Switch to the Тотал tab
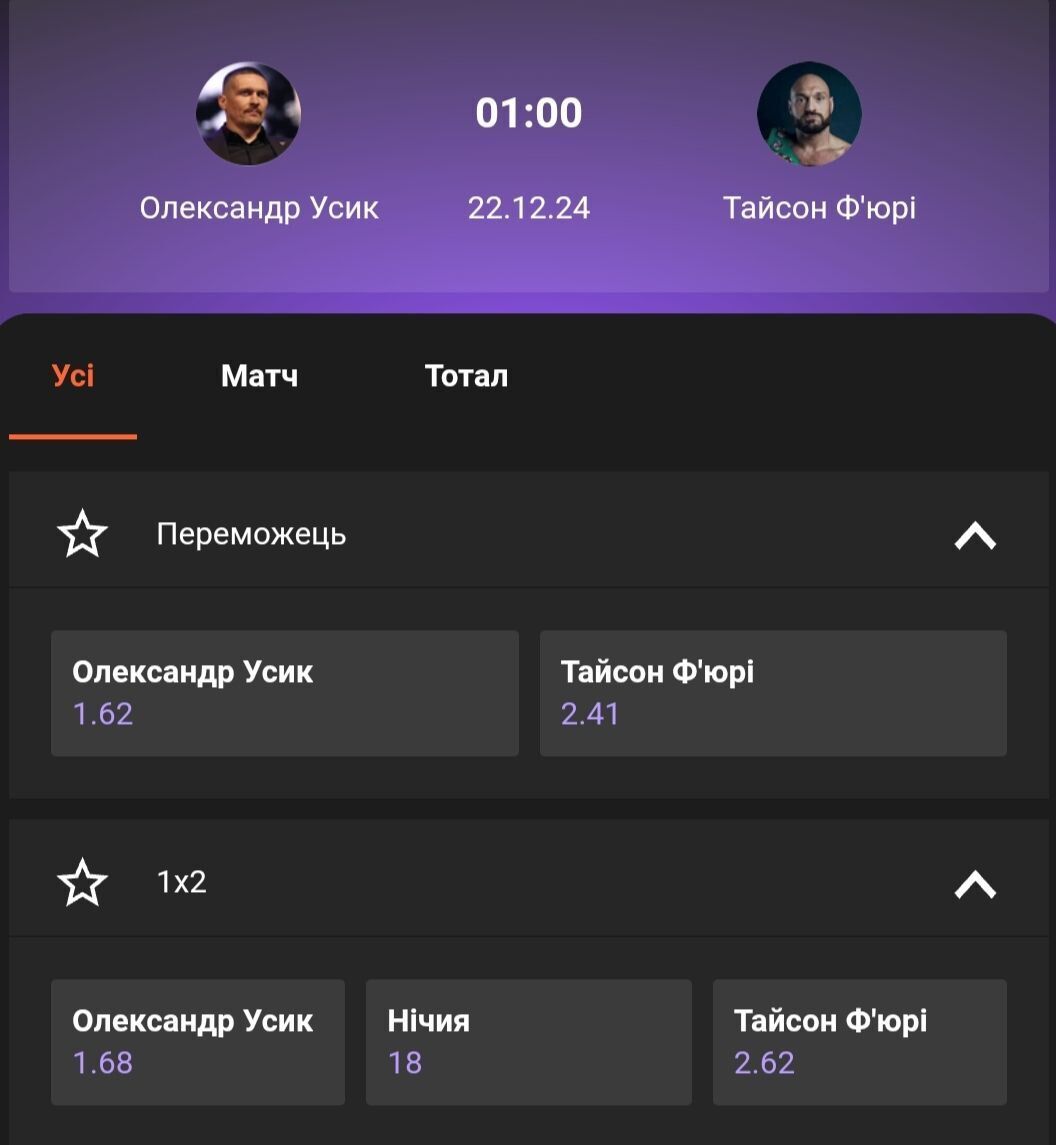This screenshot has width=1056, height=1145. point(466,376)
